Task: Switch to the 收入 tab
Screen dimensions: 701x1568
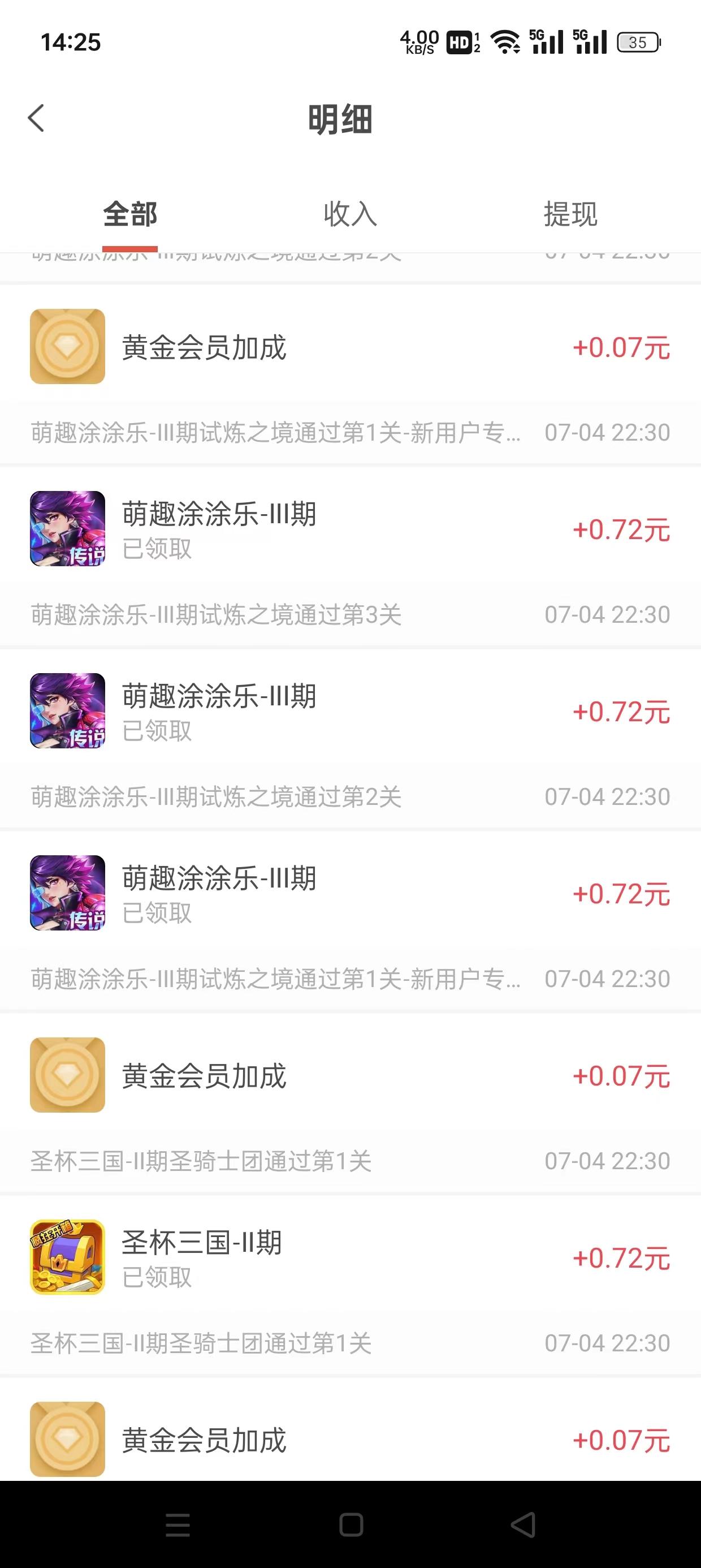Action: coord(350,215)
